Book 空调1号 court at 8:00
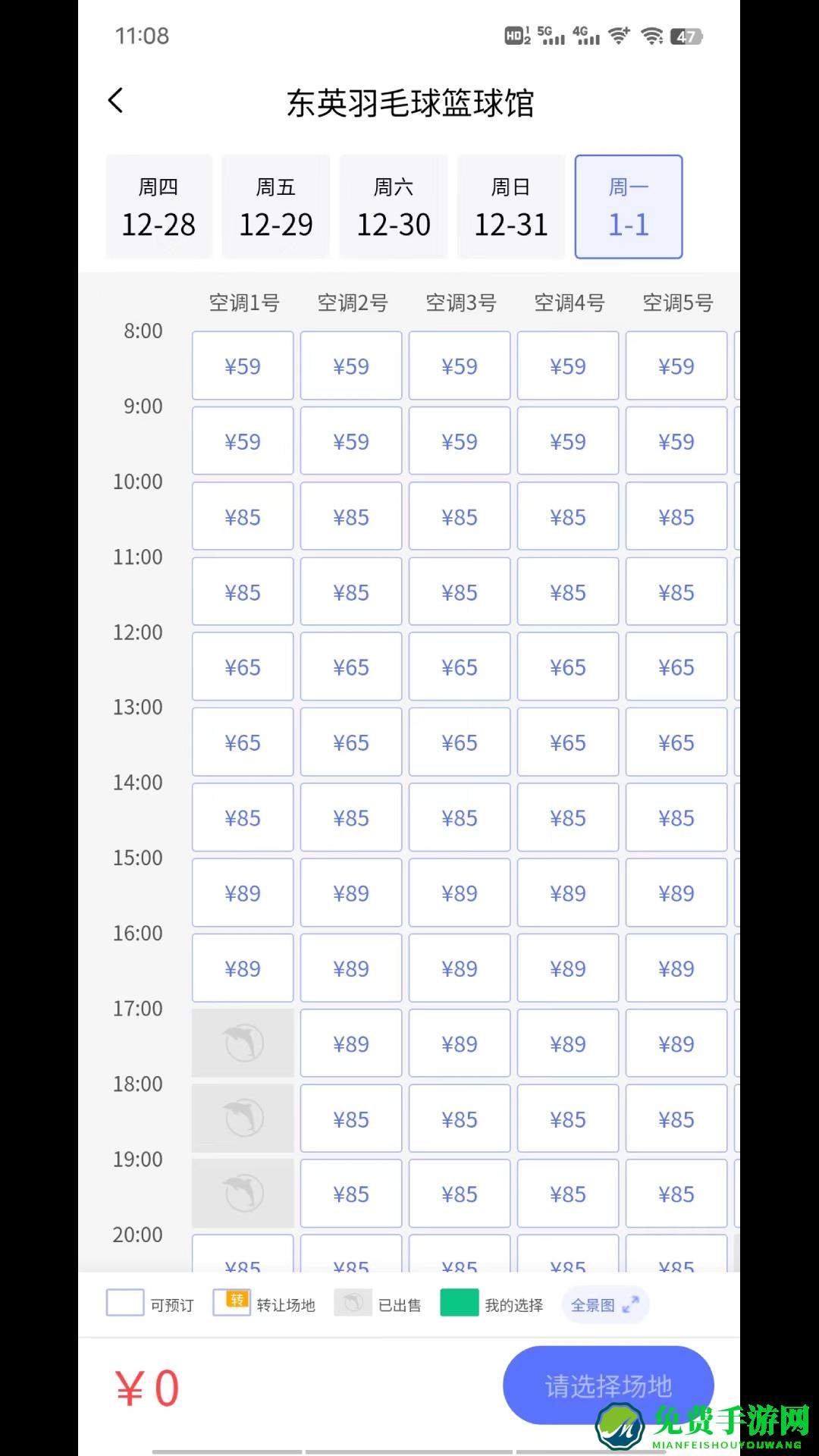 pos(243,366)
